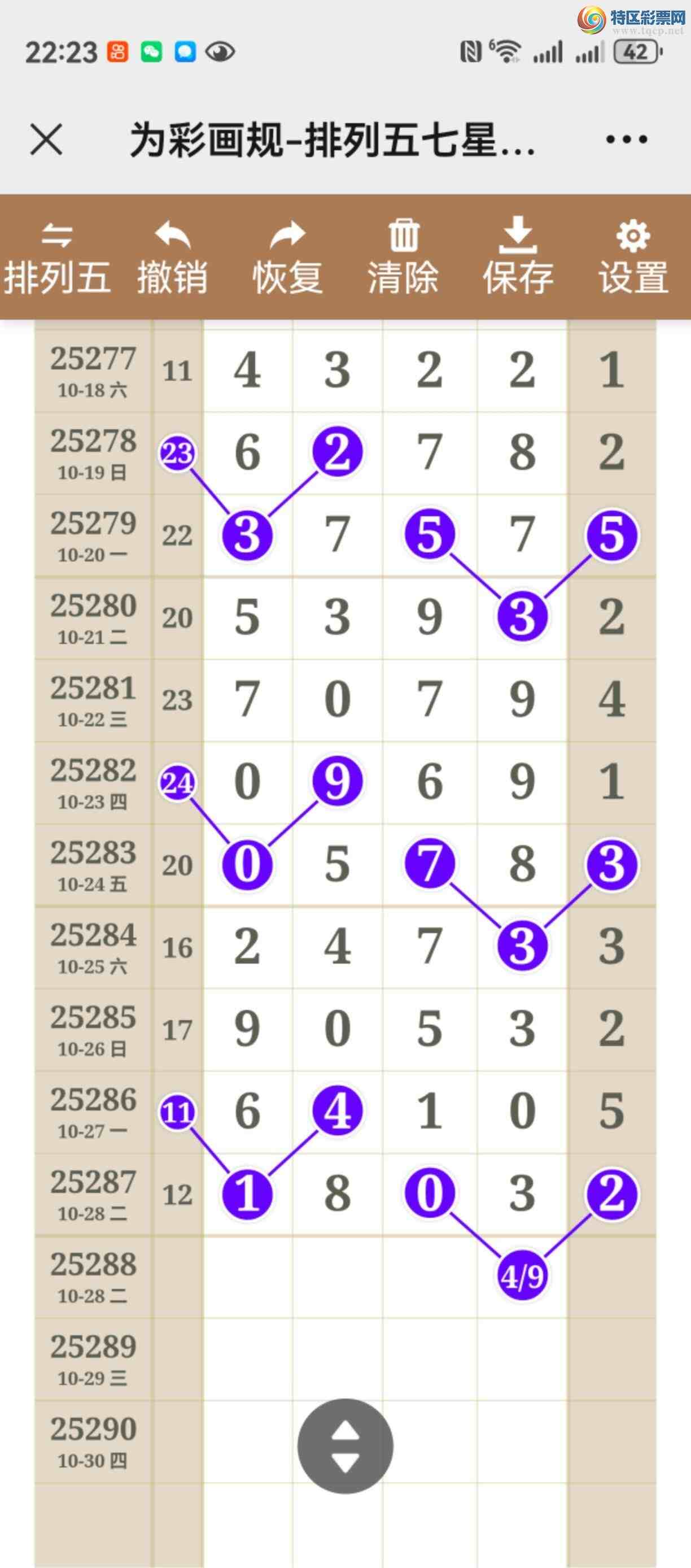Screen dimensions: 691x1568
Task: Clear all markings with 清除
Action: [x=403, y=258]
